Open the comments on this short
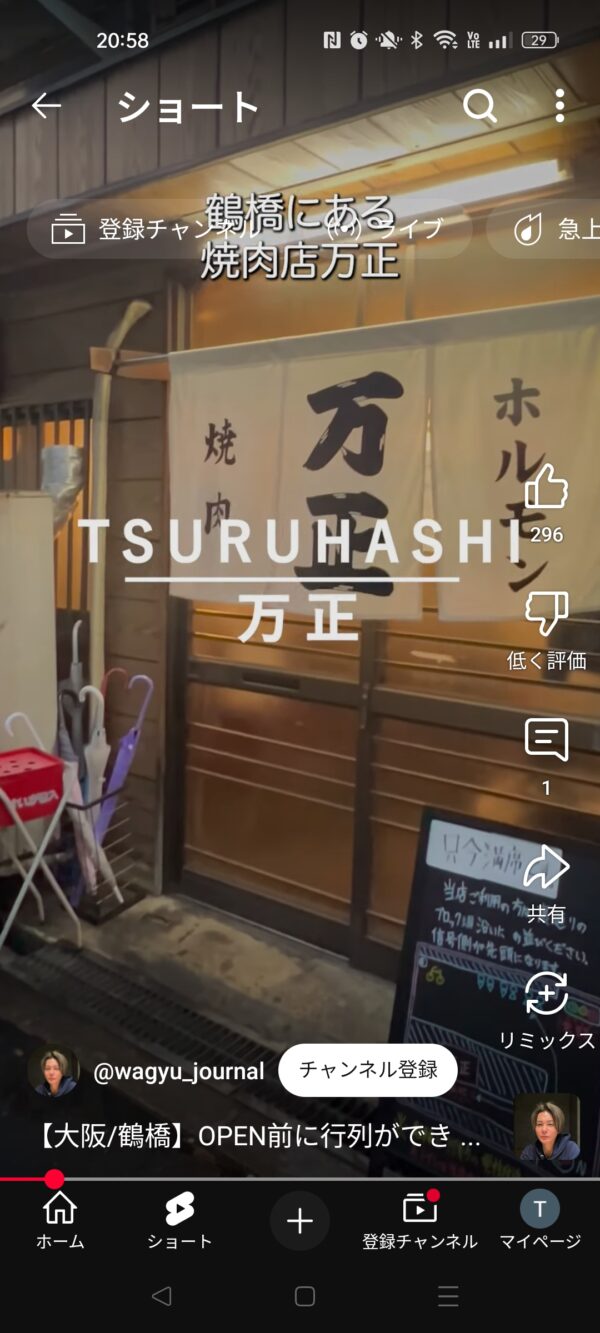The height and width of the screenshot is (1333, 600). click(x=546, y=741)
